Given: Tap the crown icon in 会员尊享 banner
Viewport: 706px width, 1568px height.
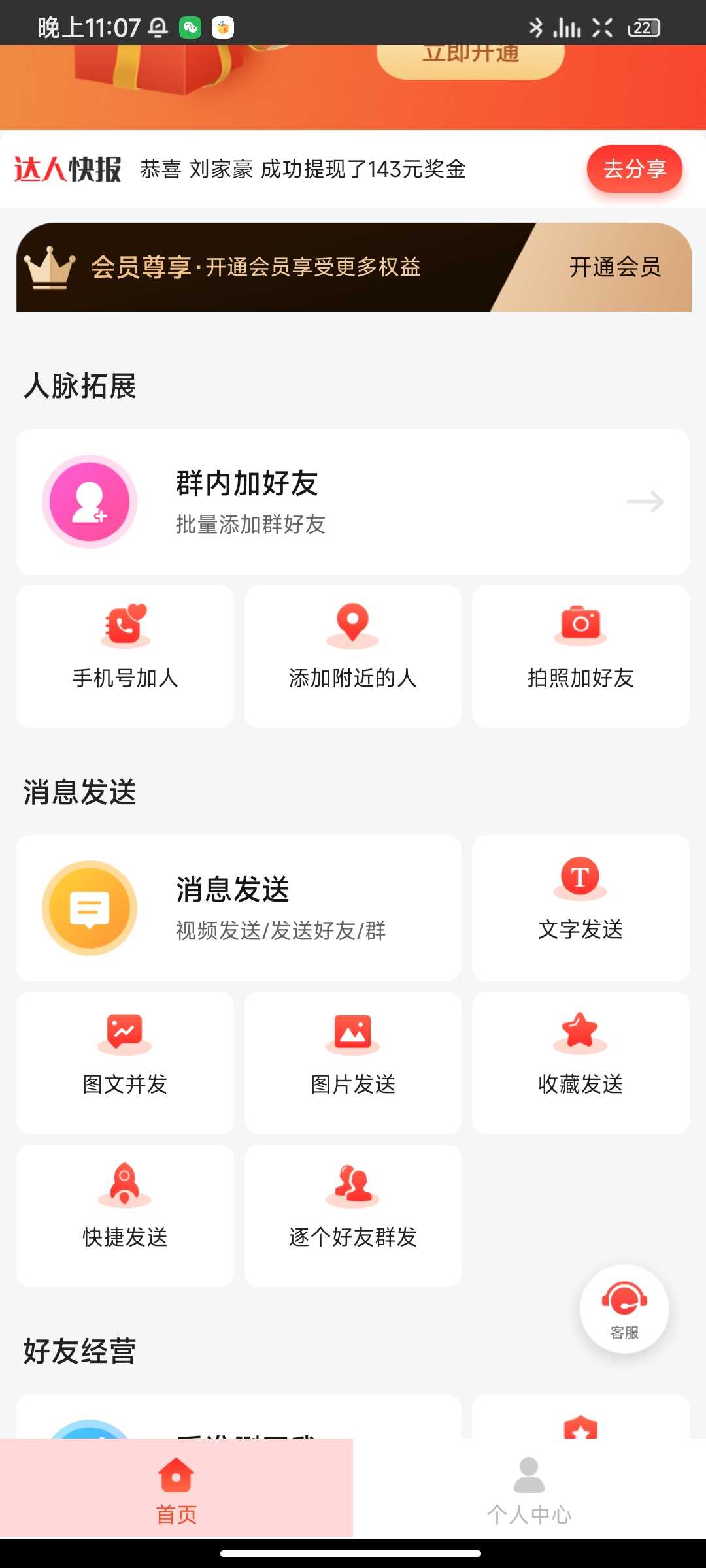Looking at the screenshot, I should 50,267.
